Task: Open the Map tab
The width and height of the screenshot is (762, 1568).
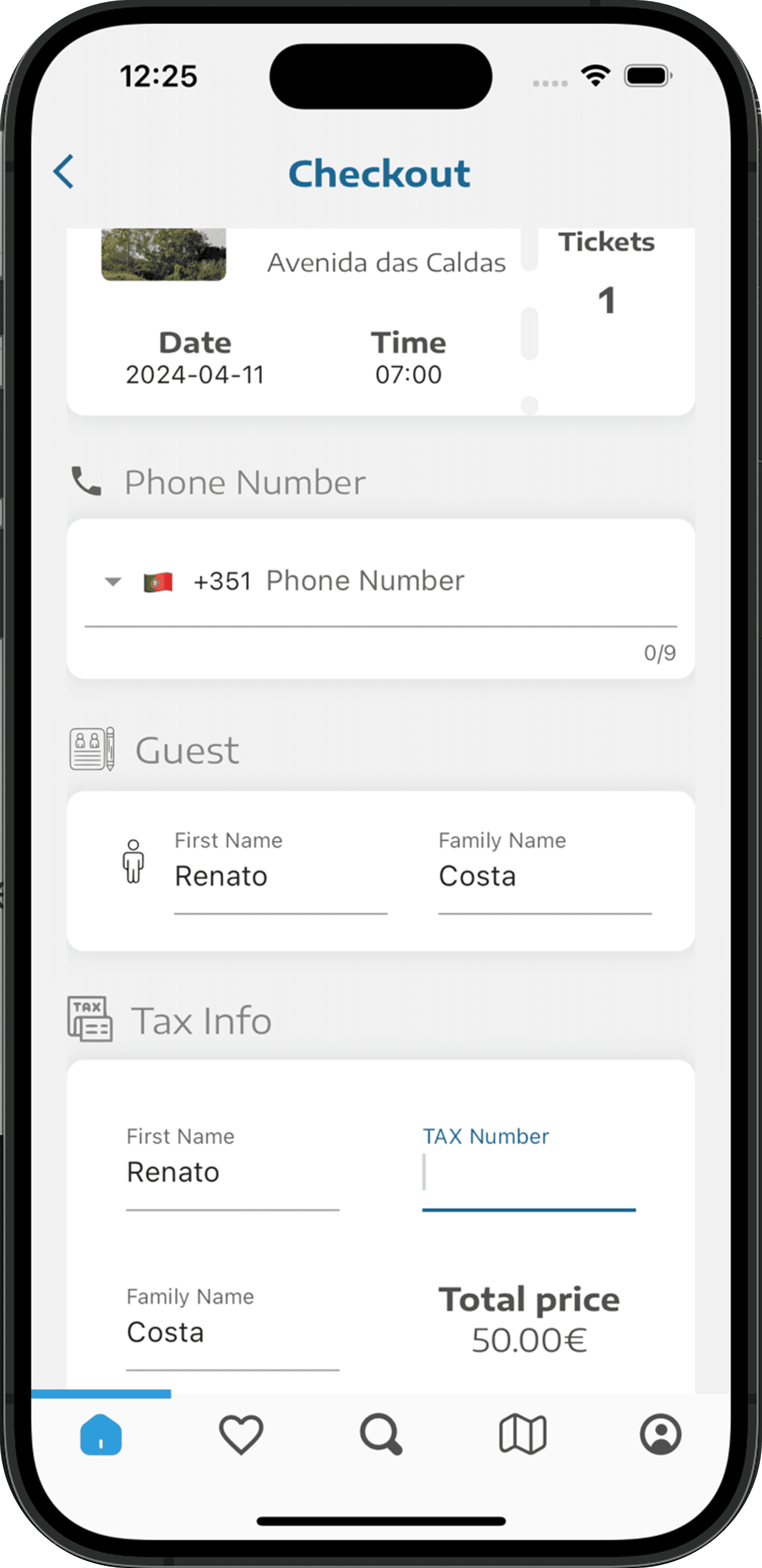Action: 523,1434
